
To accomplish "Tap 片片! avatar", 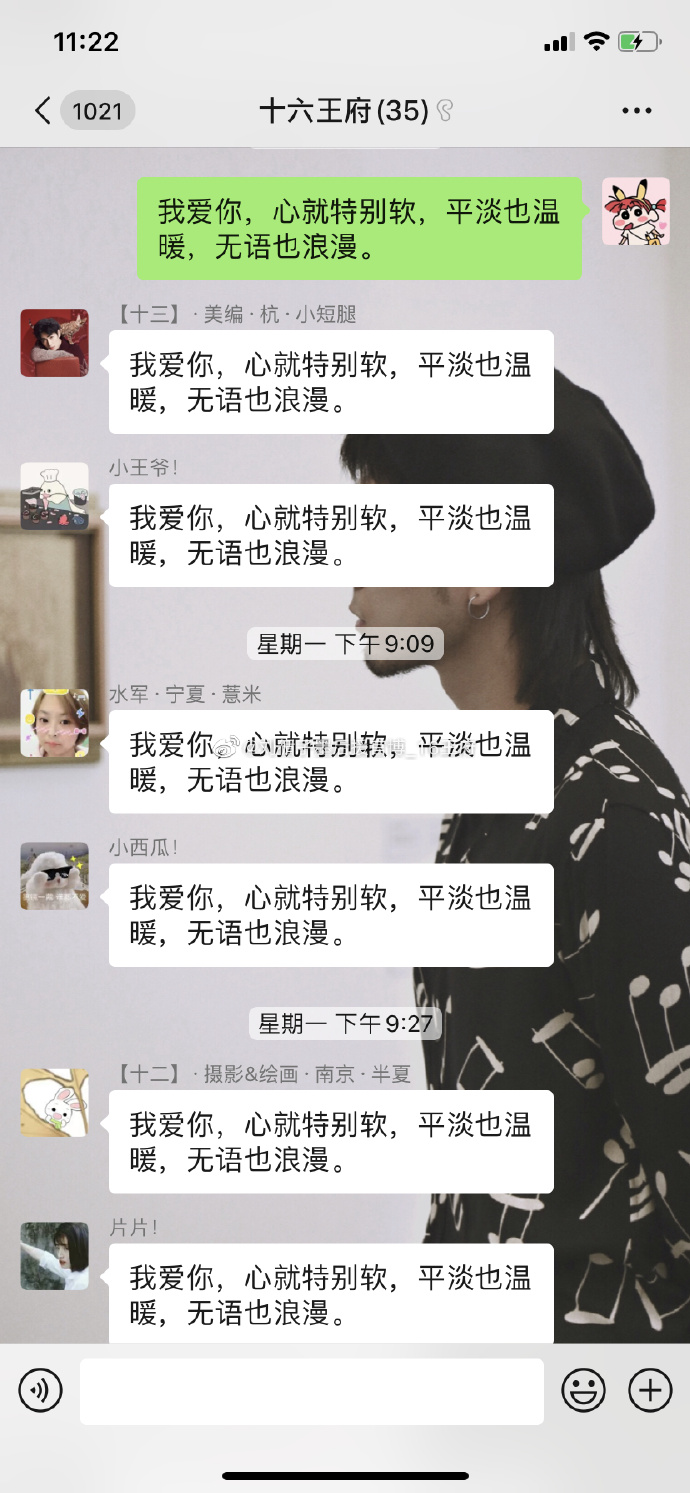I will (55, 1256).
